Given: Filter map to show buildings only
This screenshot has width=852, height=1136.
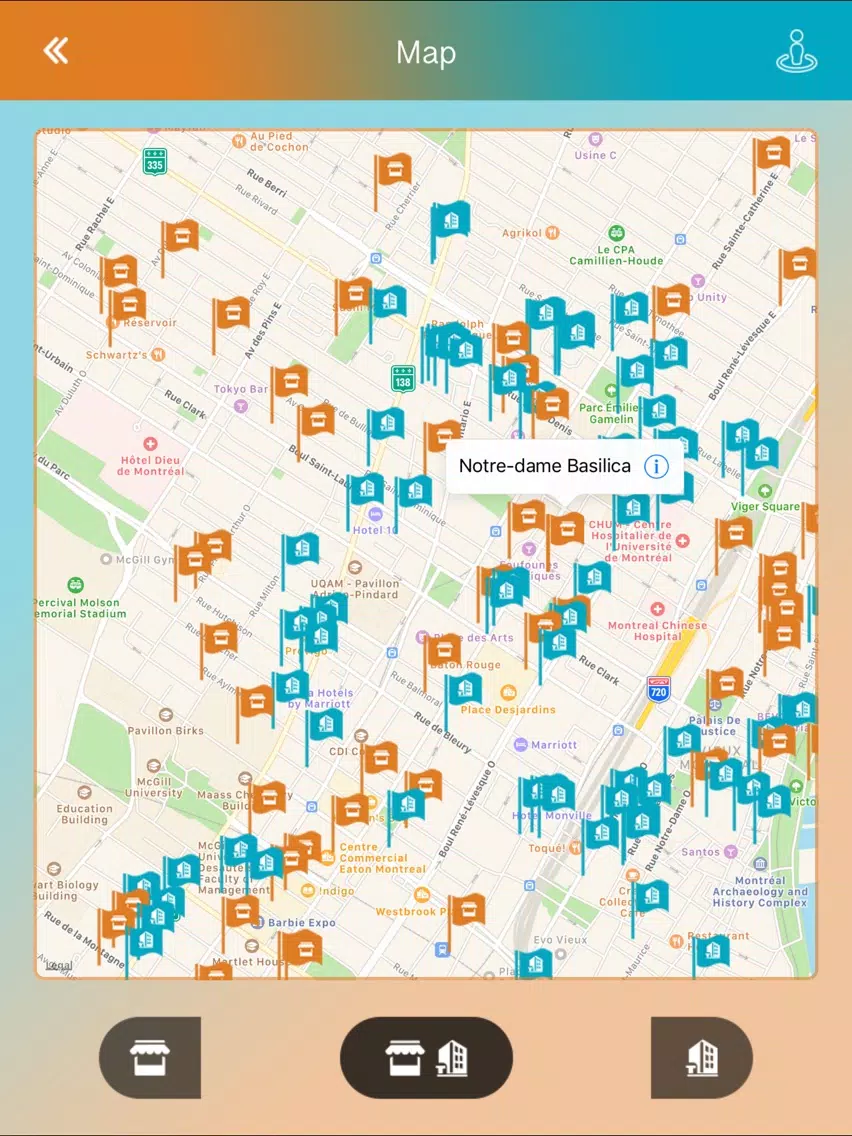Looking at the screenshot, I should 701,1057.
